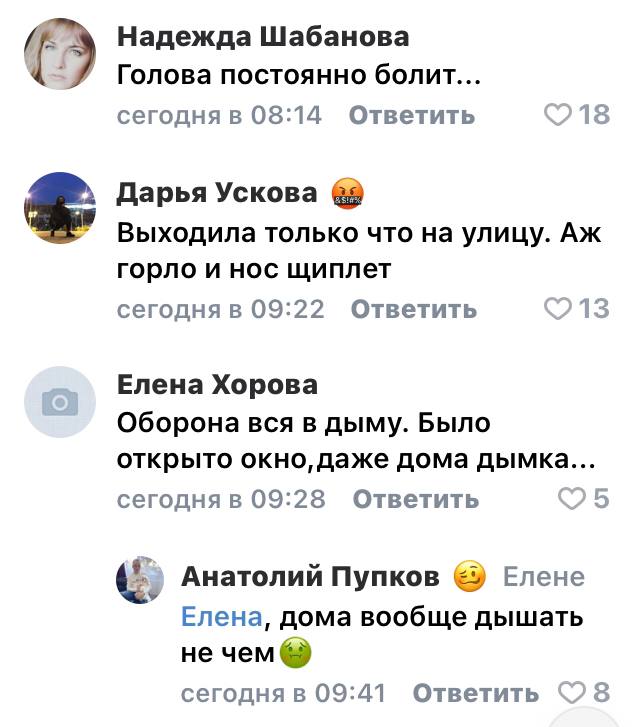Open Елена Хорова's avatar

[x=60, y=402]
